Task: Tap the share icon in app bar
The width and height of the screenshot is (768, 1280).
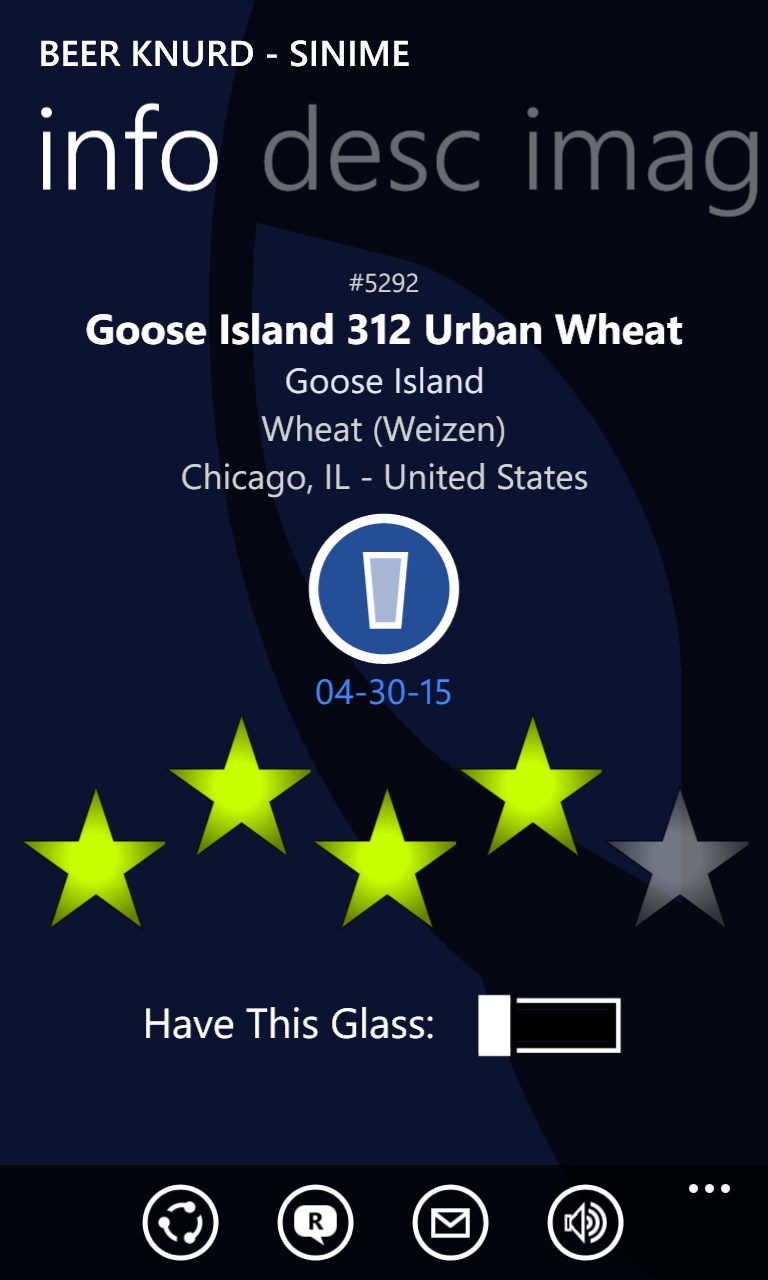Action: [x=180, y=1222]
